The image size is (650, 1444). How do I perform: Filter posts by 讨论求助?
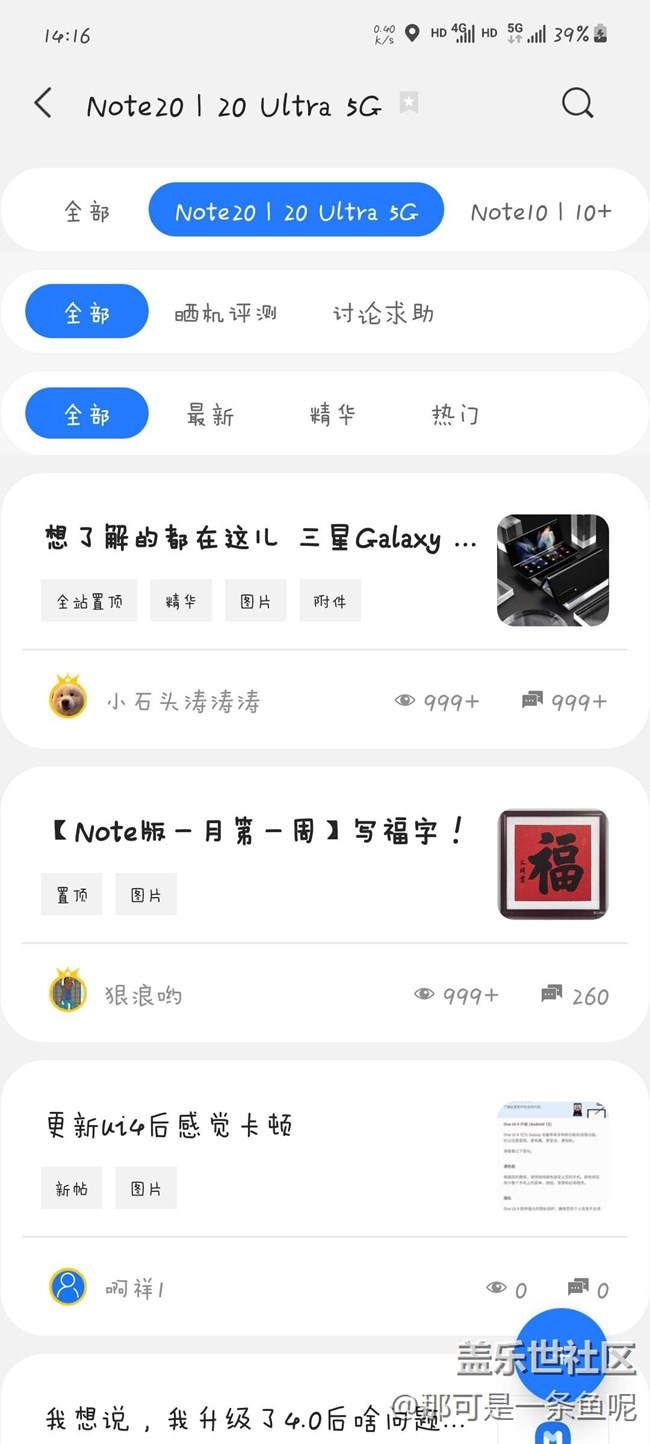click(x=383, y=313)
